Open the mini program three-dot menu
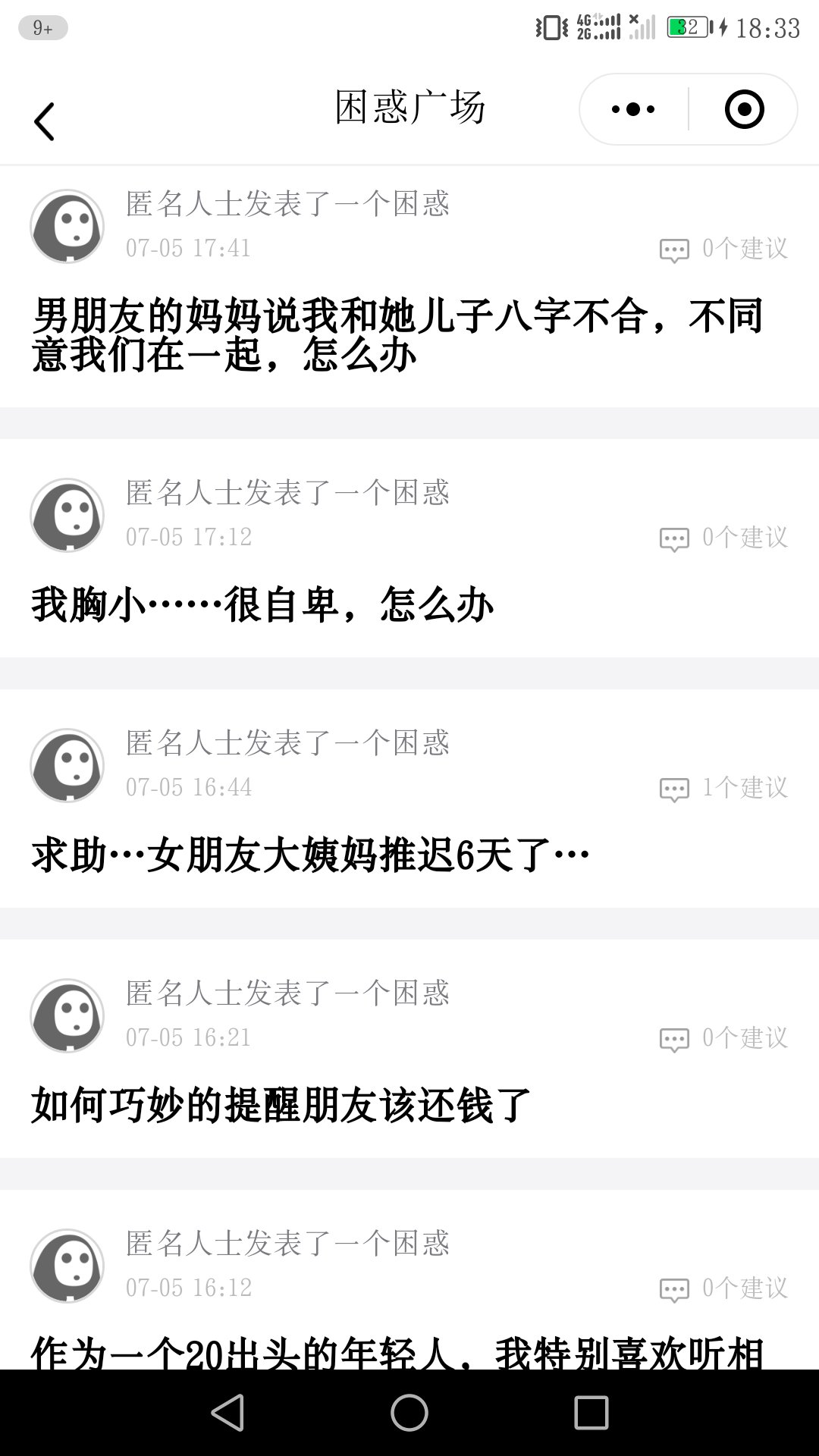Viewport: 819px width, 1456px height. click(633, 109)
